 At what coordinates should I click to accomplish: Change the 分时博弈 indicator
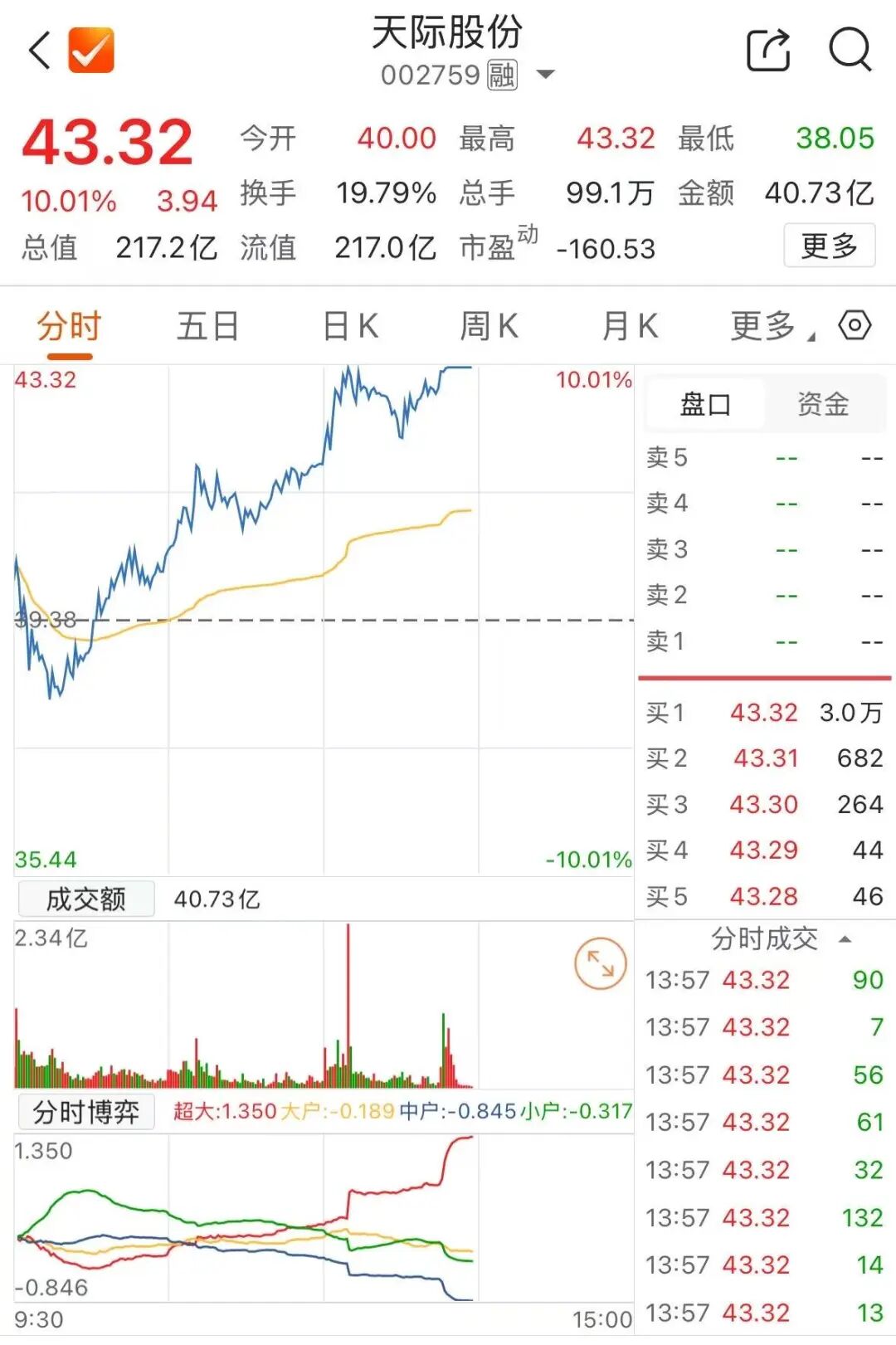(x=86, y=1112)
